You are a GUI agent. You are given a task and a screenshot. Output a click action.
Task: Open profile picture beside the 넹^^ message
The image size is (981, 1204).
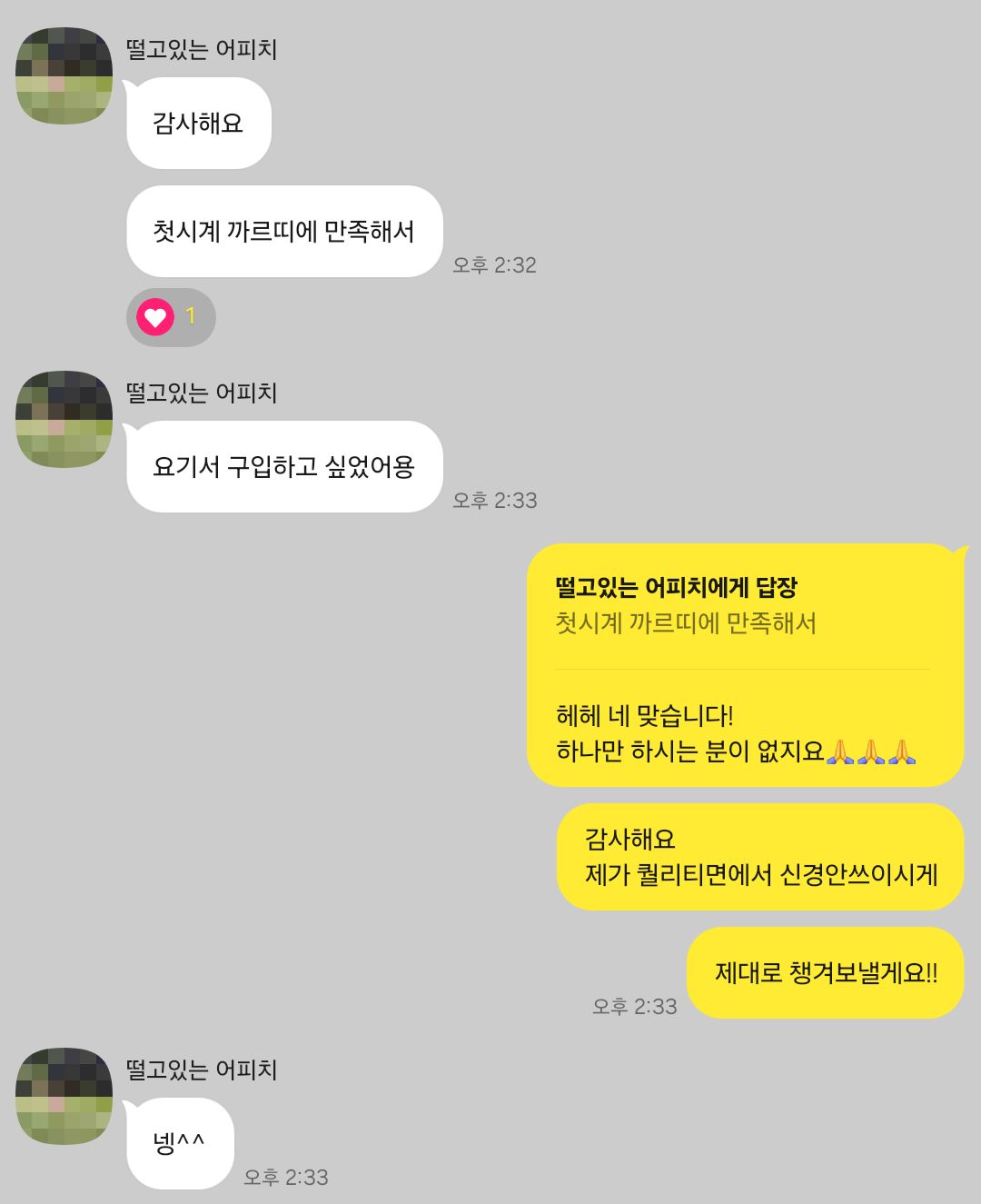pos(64,1095)
